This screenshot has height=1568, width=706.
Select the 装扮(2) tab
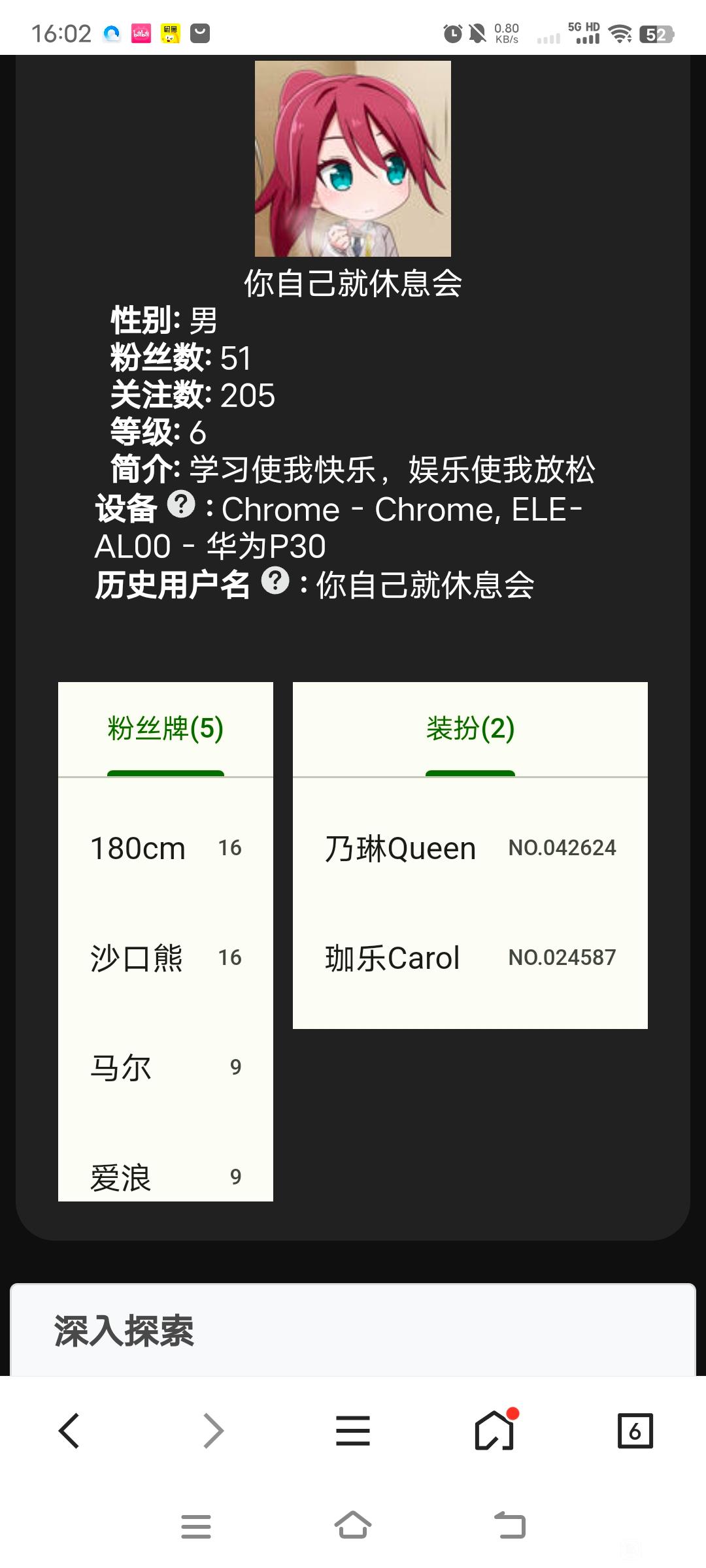[x=470, y=729]
